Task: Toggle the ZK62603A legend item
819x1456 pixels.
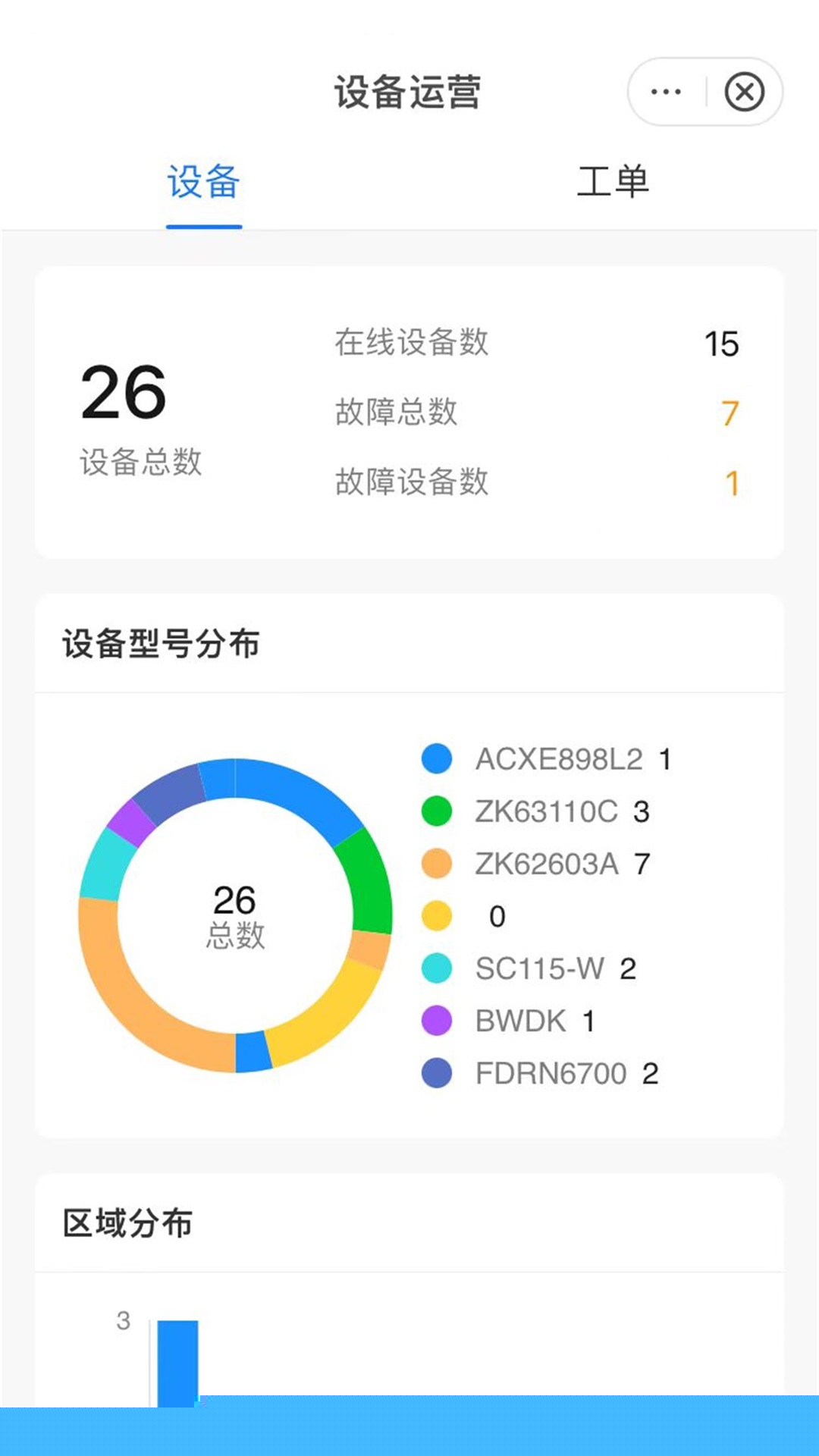Action: click(x=546, y=864)
